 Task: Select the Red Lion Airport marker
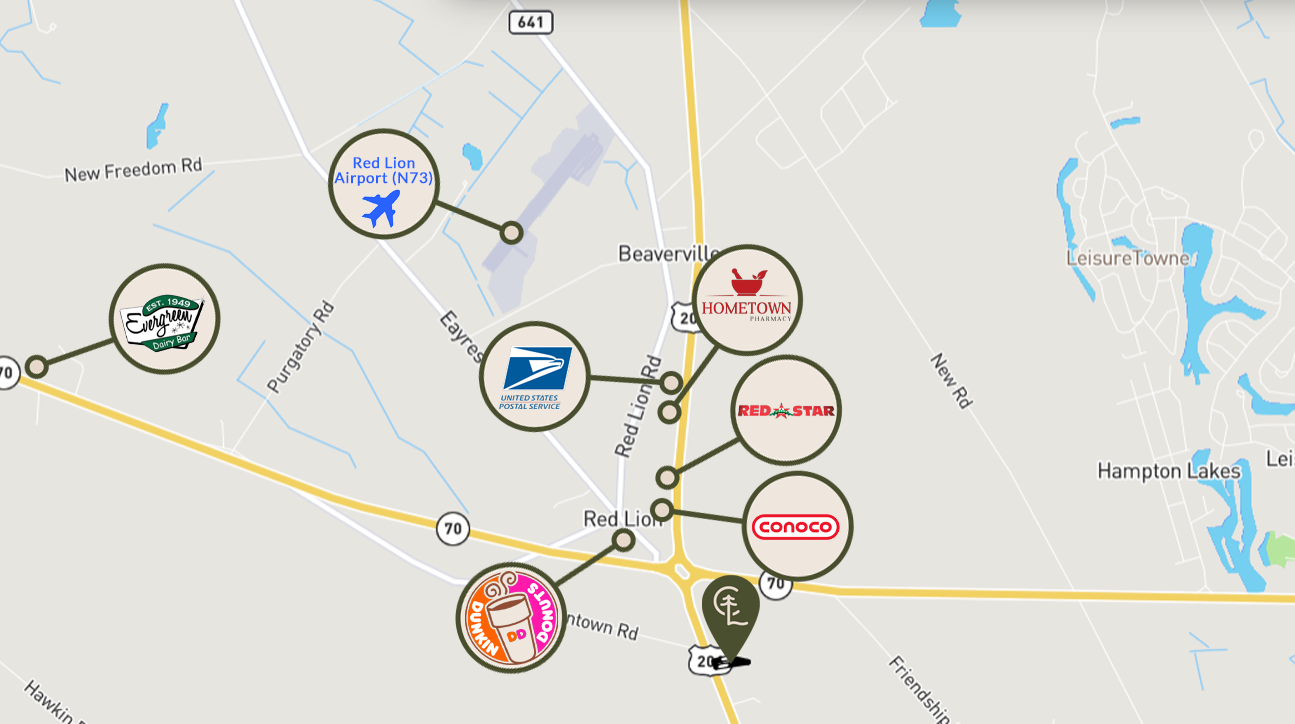click(384, 184)
